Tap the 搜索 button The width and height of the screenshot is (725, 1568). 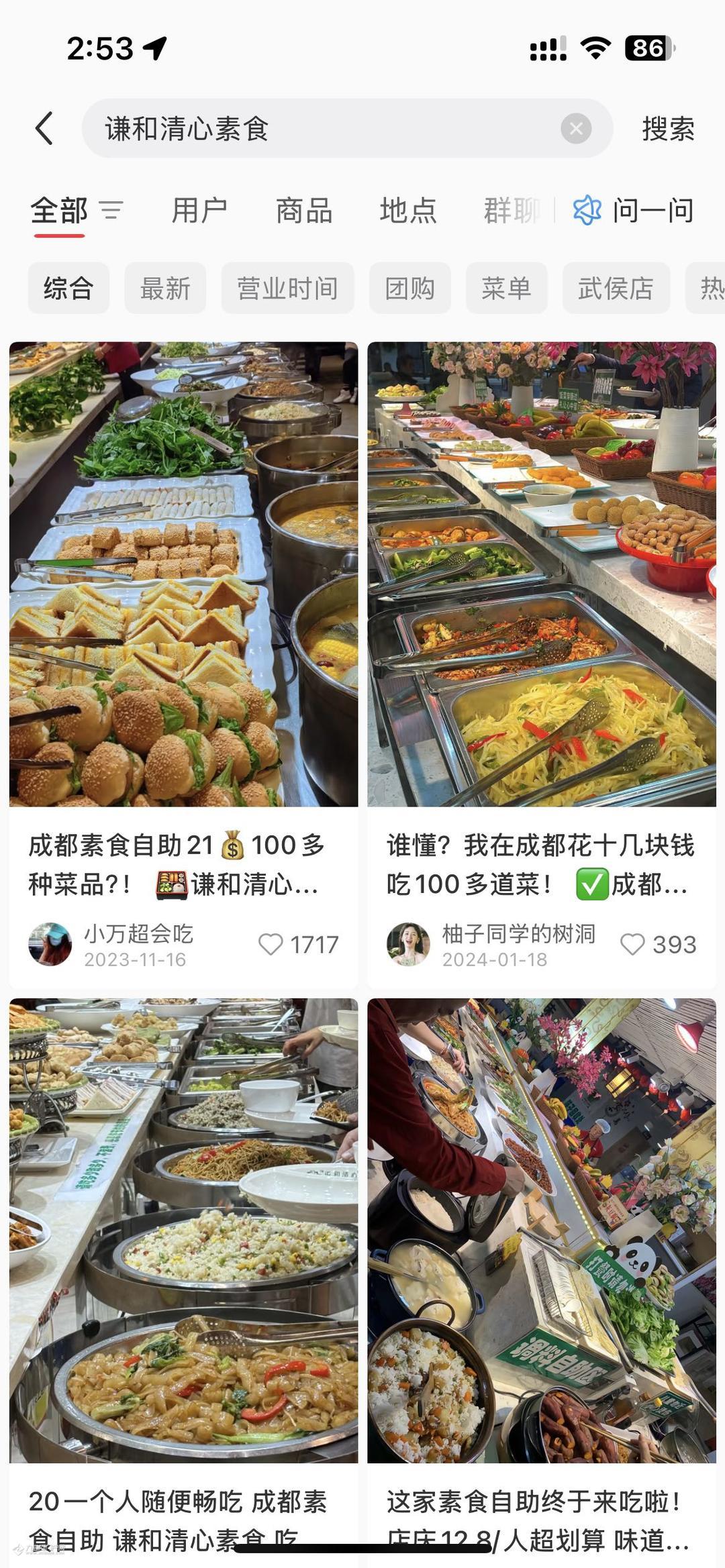pyautogui.click(x=667, y=129)
